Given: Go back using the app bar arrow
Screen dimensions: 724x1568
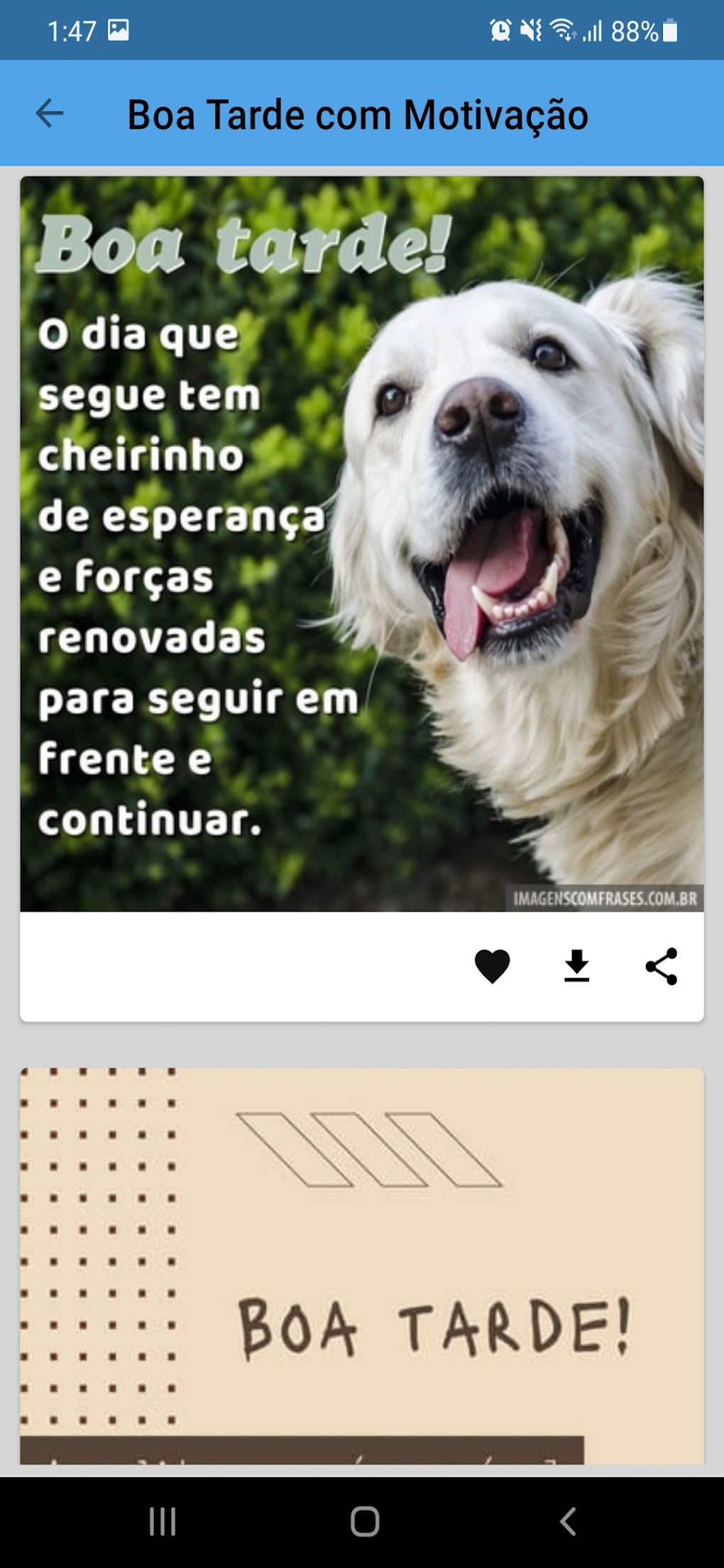Looking at the screenshot, I should tap(50, 114).
